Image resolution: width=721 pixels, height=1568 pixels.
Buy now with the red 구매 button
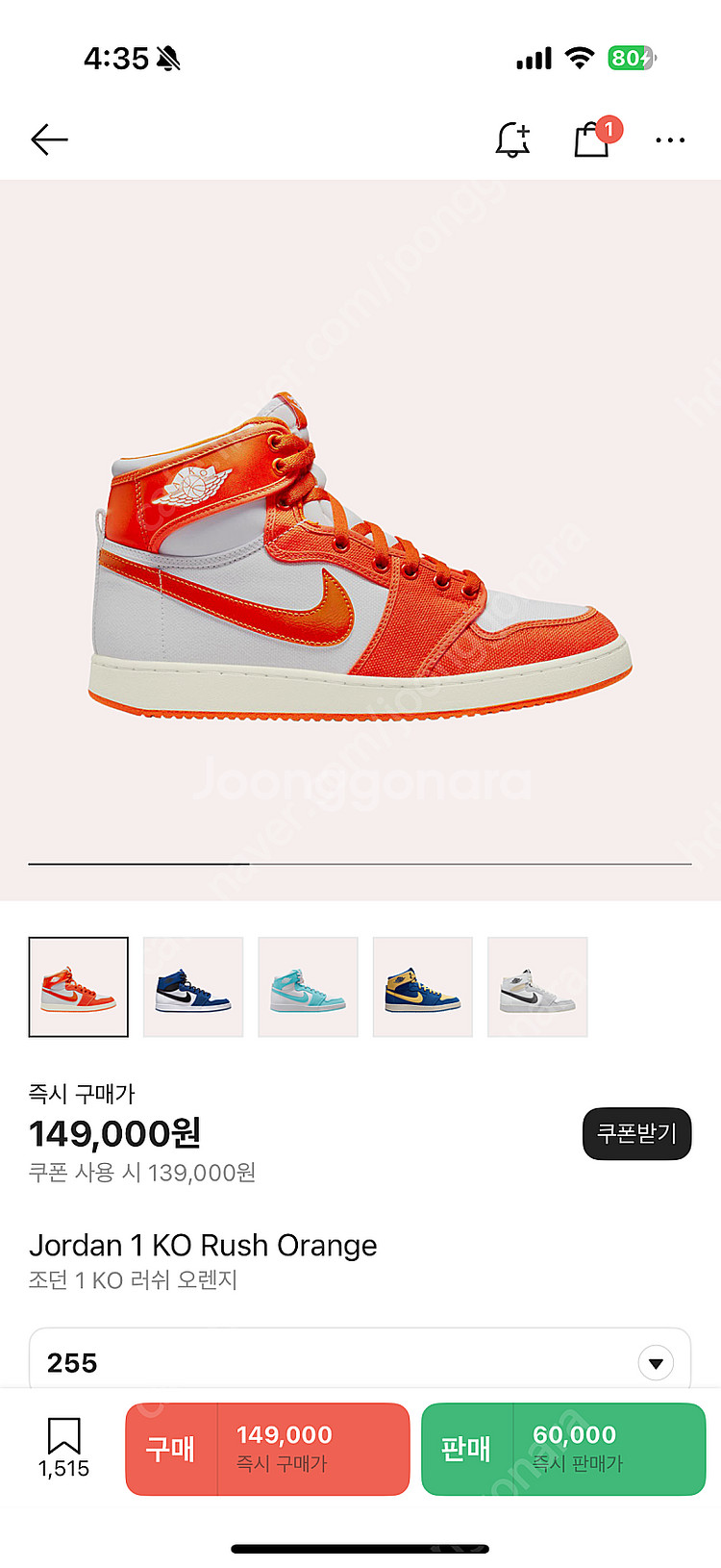point(267,1449)
